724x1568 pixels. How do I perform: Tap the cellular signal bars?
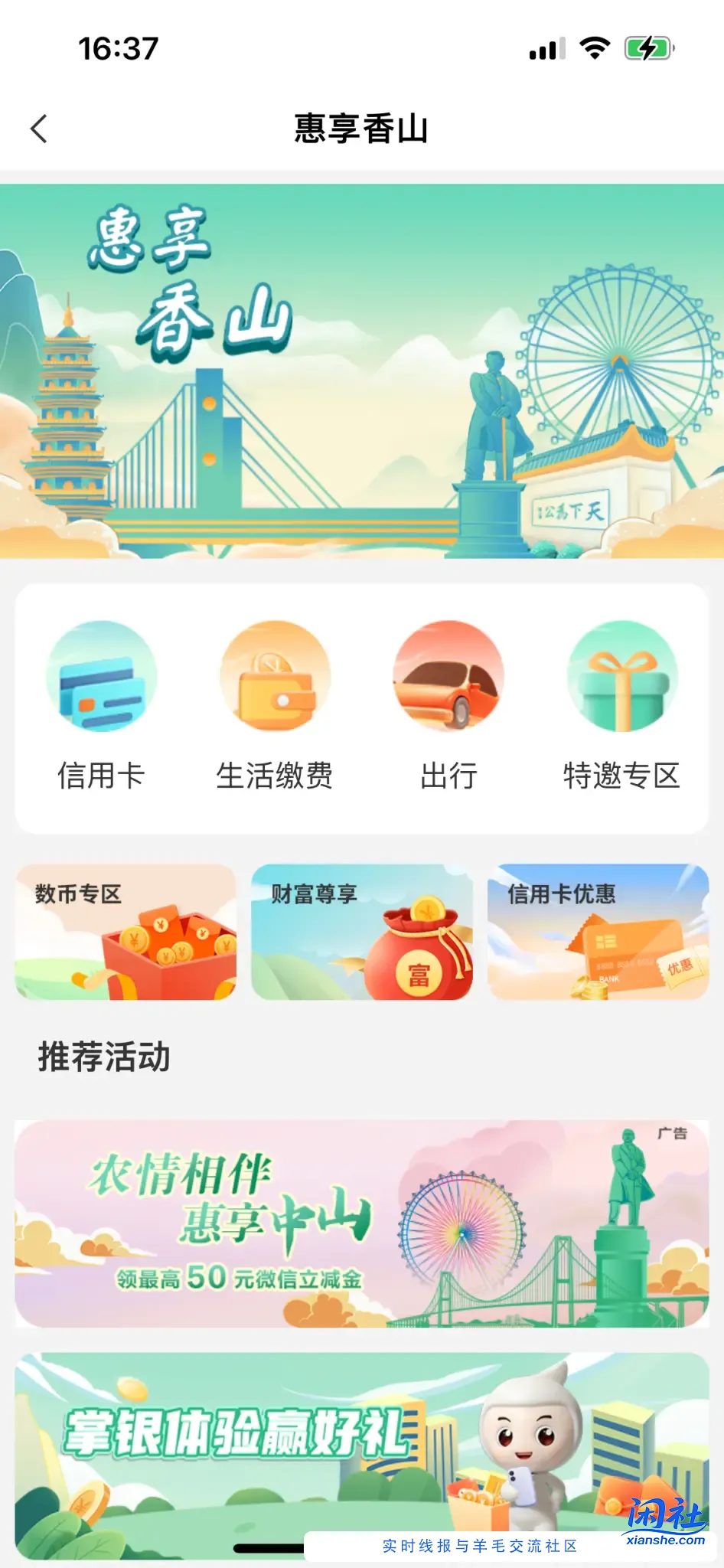tap(545, 48)
